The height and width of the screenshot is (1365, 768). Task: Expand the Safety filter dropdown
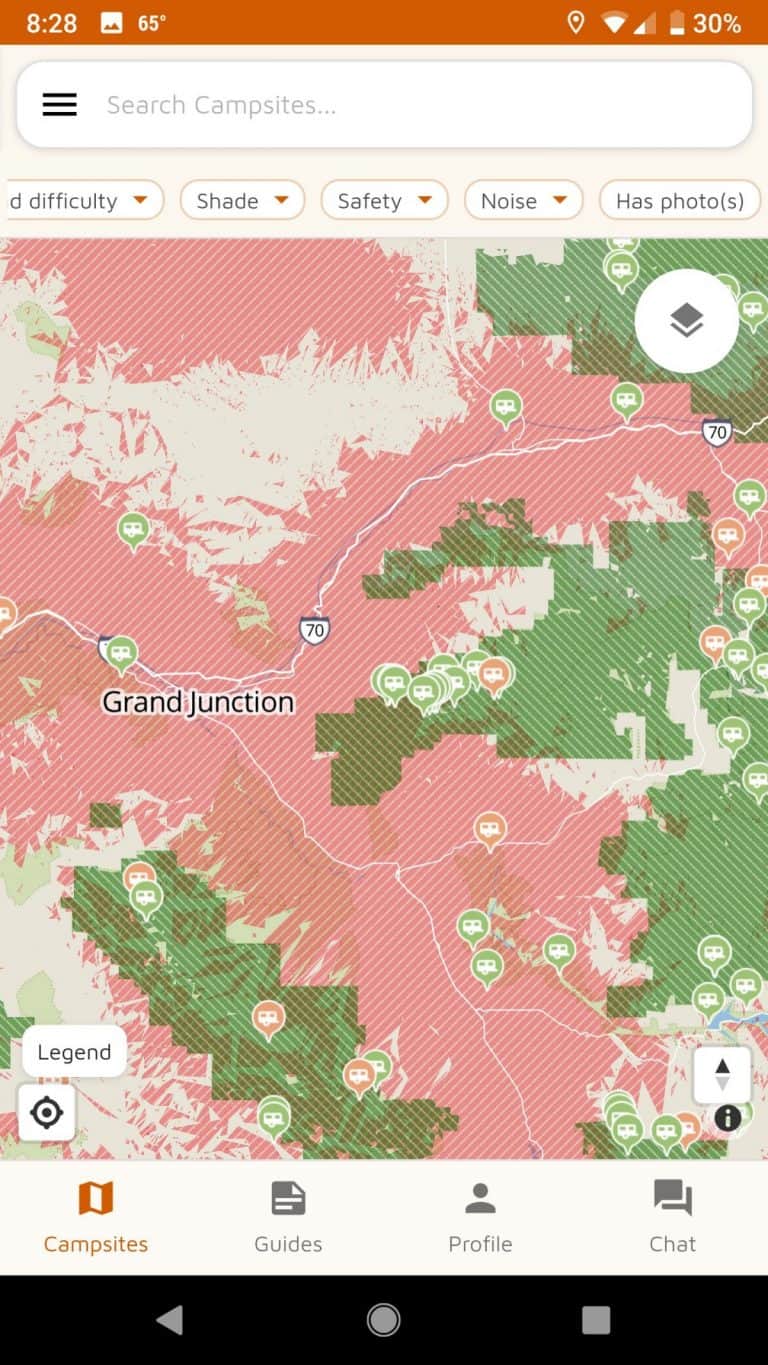pos(384,200)
